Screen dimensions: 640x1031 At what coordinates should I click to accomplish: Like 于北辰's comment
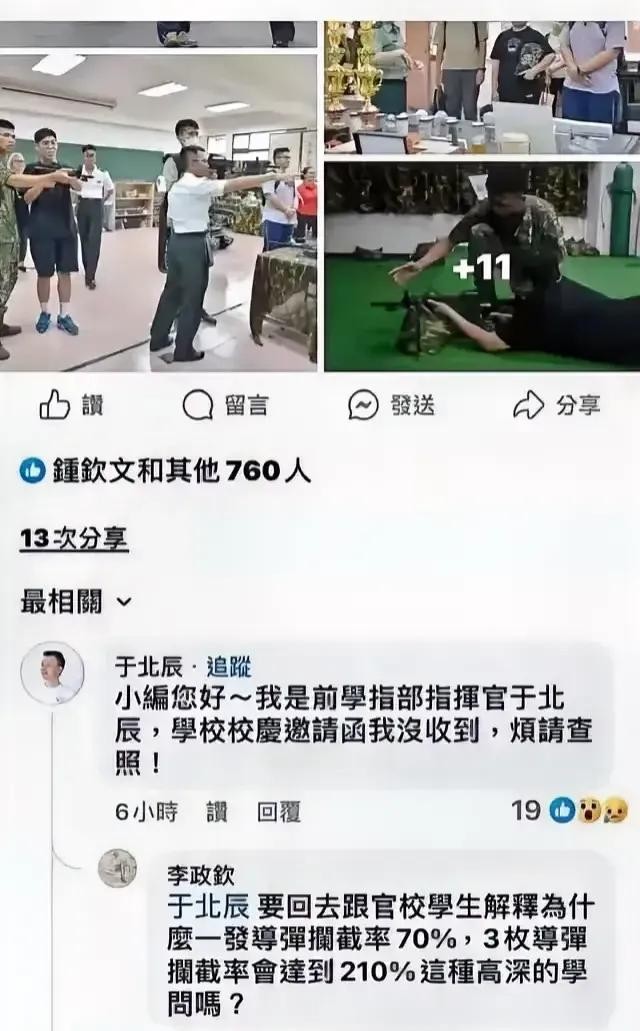point(217,811)
